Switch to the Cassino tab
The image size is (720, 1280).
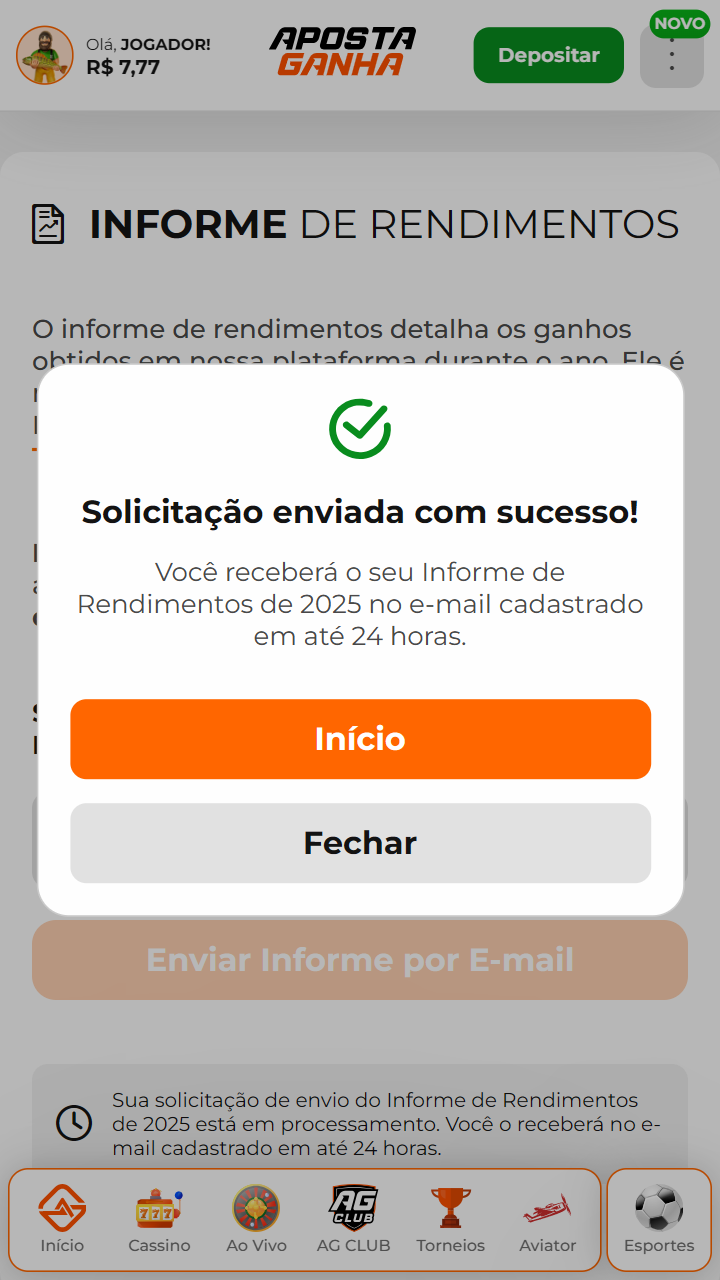tap(159, 1219)
